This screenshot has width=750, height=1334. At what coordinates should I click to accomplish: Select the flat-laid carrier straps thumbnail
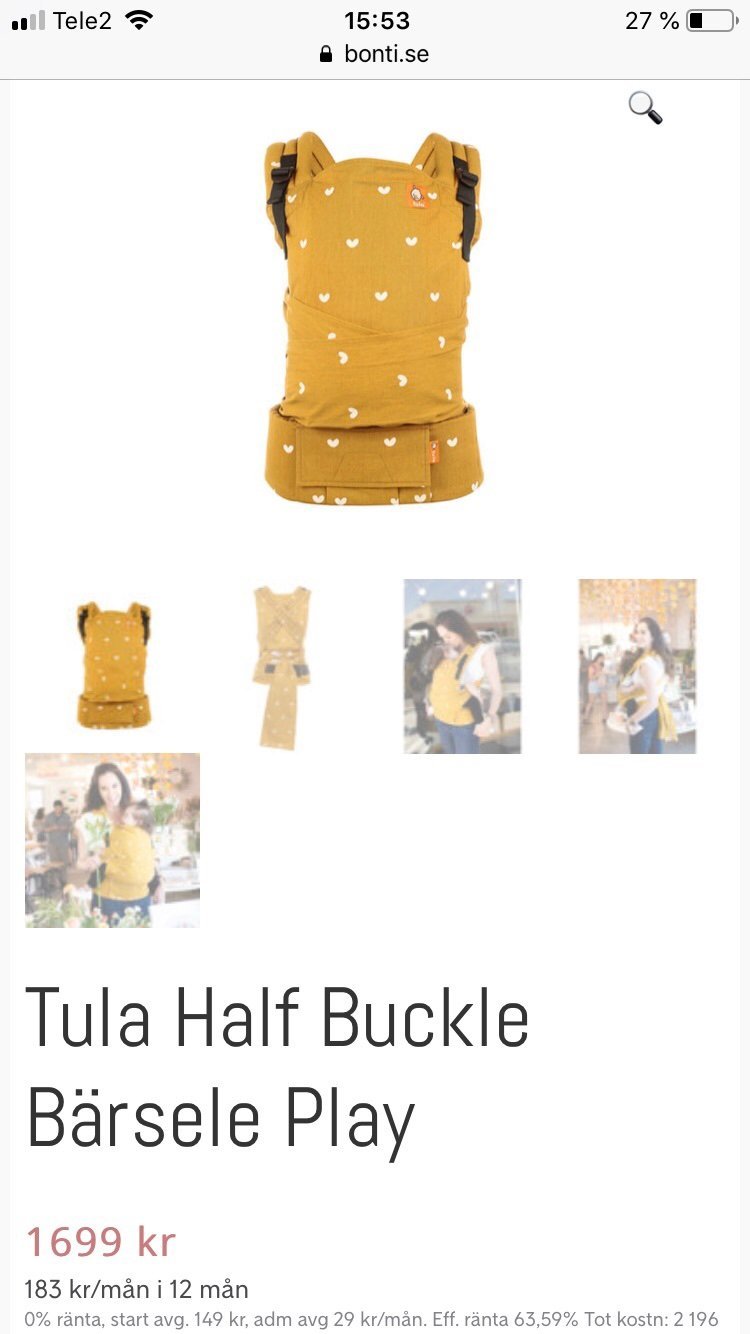283,666
